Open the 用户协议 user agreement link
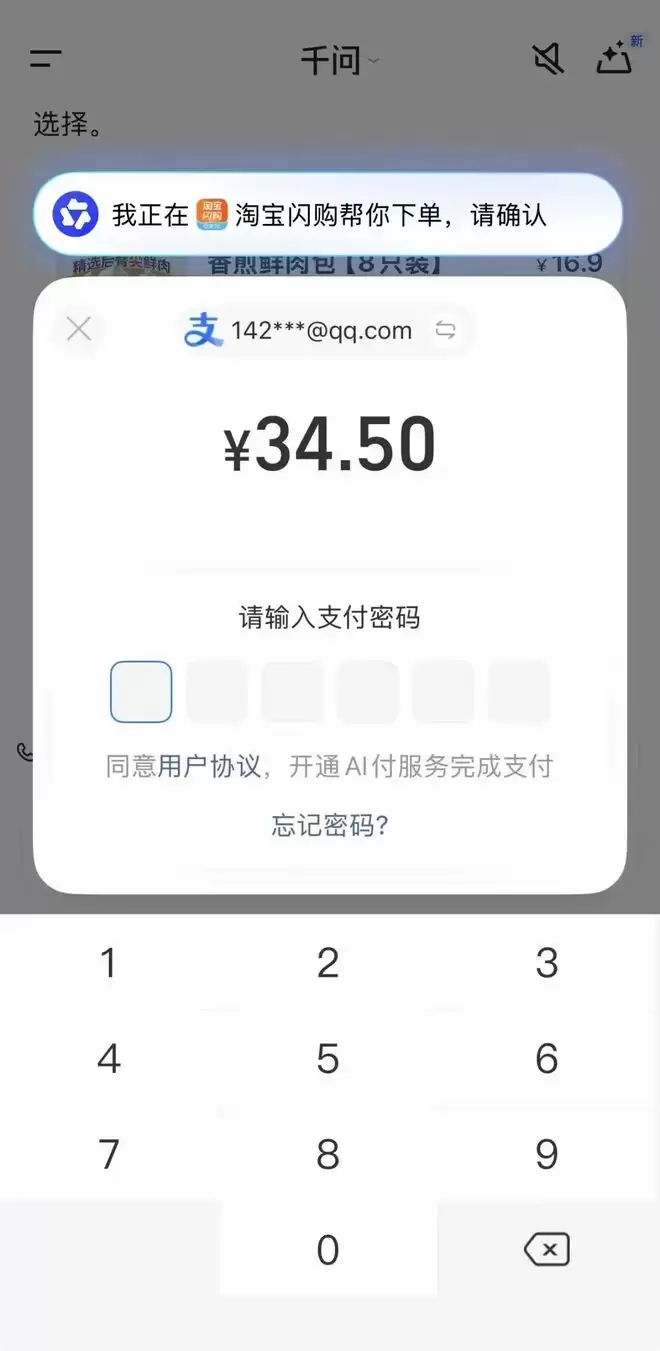The width and height of the screenshot is (660, 1351). pyautogui.click(x=210, y=767)
